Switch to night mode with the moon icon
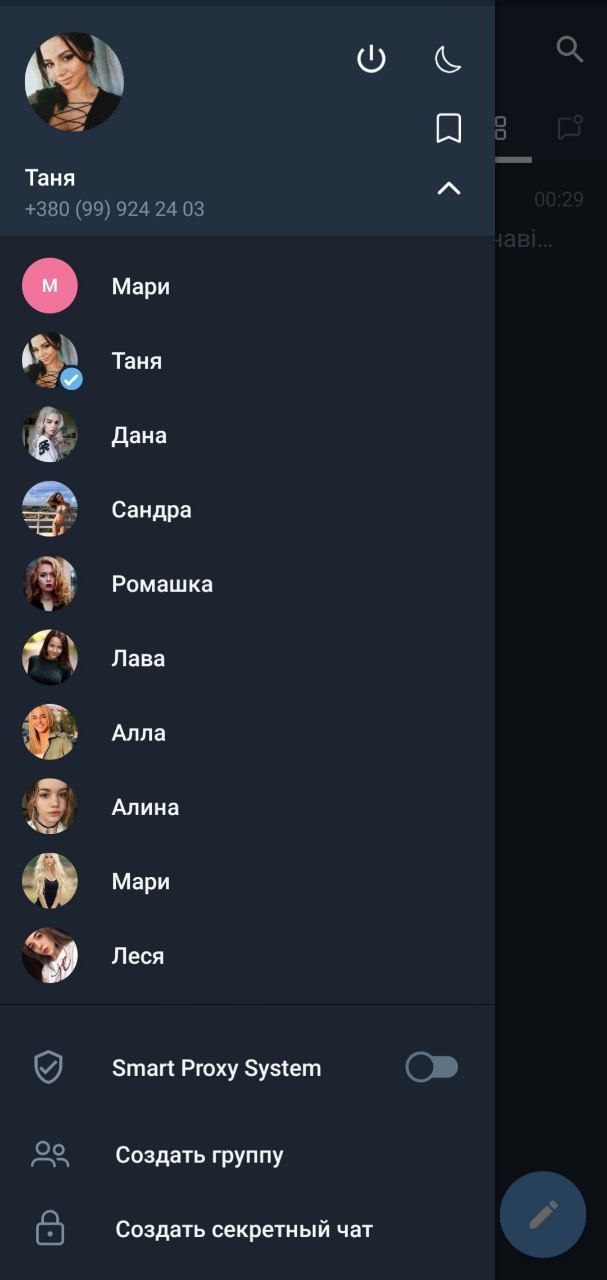607x1280 pixels. [448, 60]
